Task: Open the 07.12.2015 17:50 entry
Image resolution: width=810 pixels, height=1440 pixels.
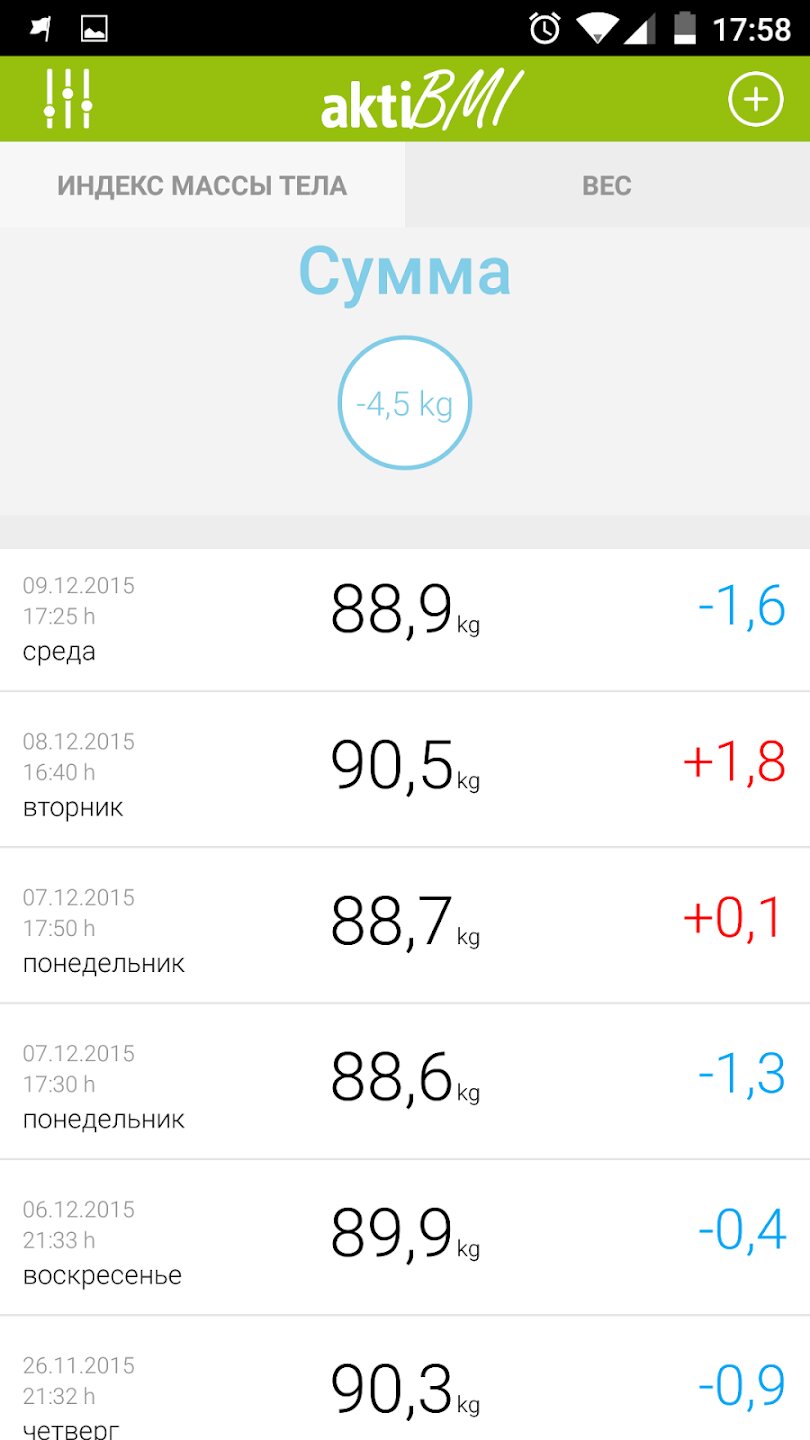Action: click(x=405, y=926)
